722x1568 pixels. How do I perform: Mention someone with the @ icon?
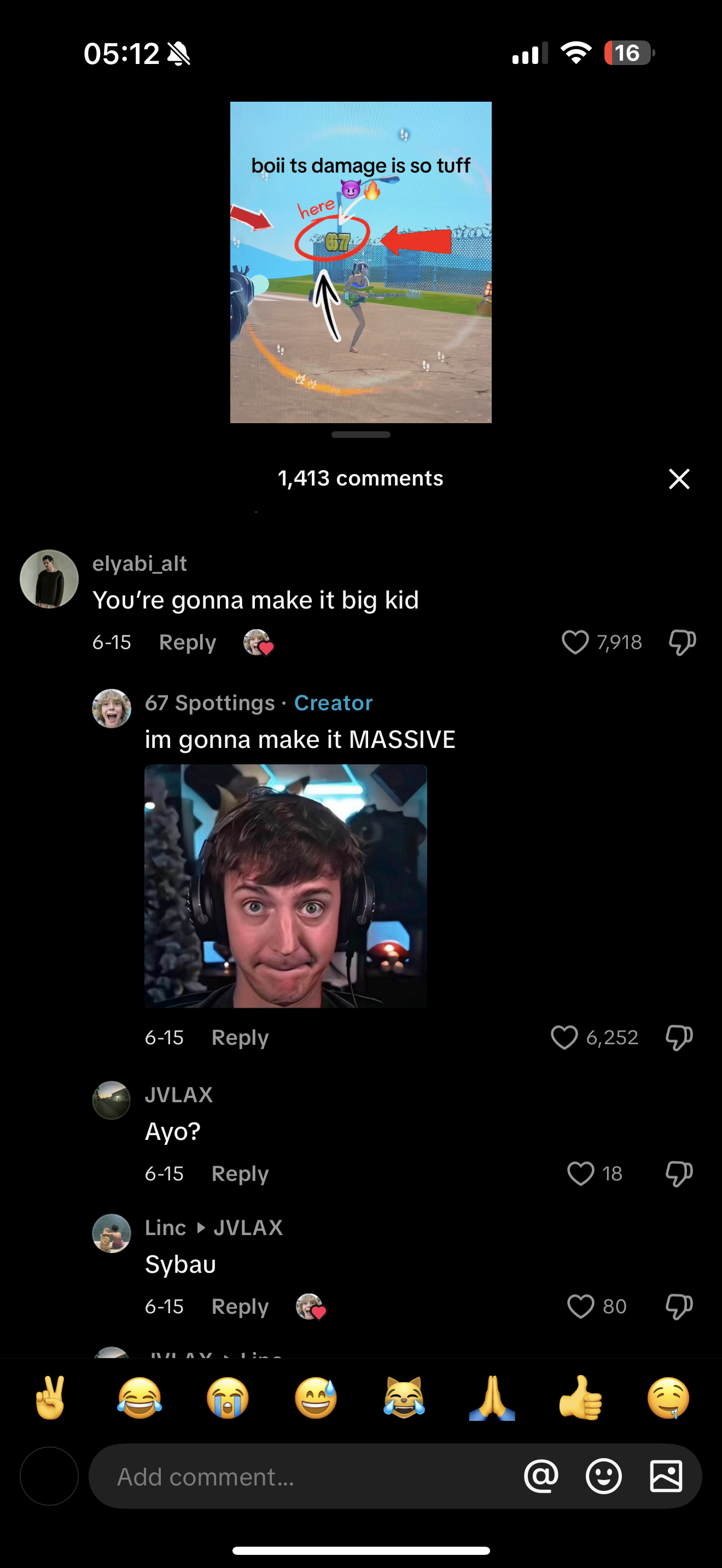coord(541,1476)
